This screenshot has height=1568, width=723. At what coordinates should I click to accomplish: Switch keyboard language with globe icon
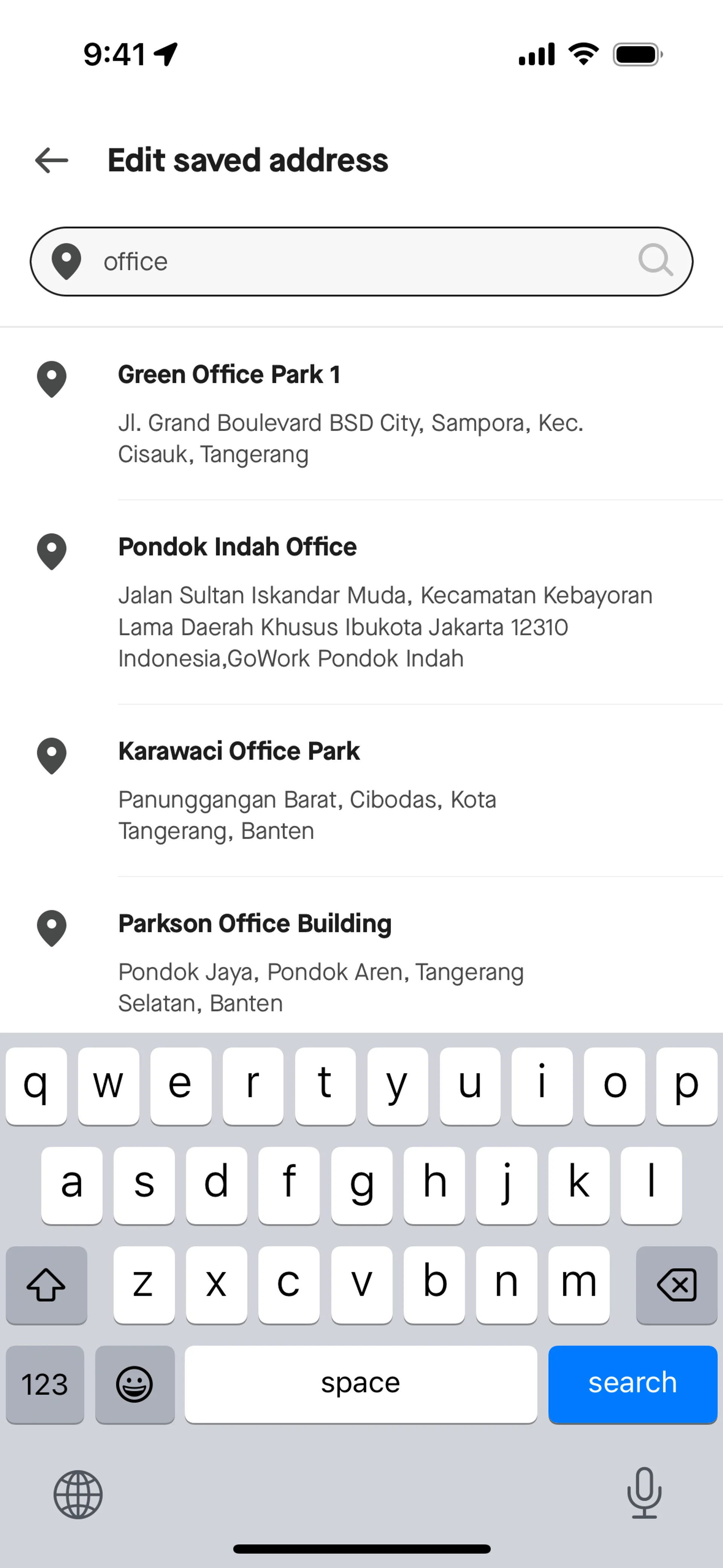click(78, 1495)
